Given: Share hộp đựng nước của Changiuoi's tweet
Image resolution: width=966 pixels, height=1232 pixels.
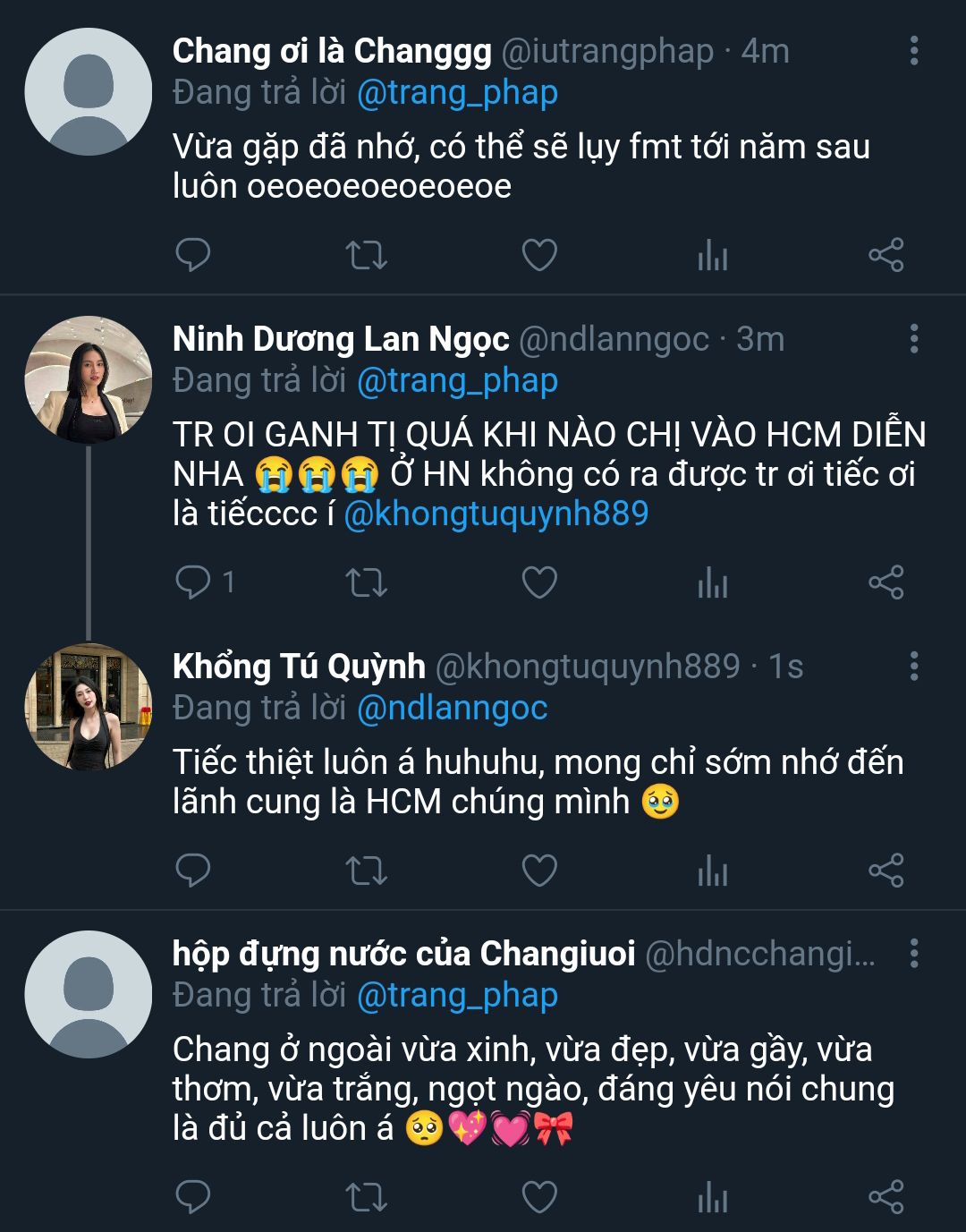Looking at the screenshot, I should coord(886,1197).
